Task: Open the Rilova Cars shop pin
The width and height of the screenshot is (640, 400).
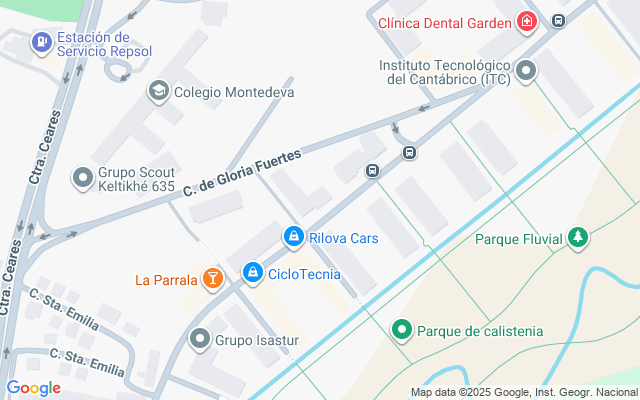Action: coord(293,237)
